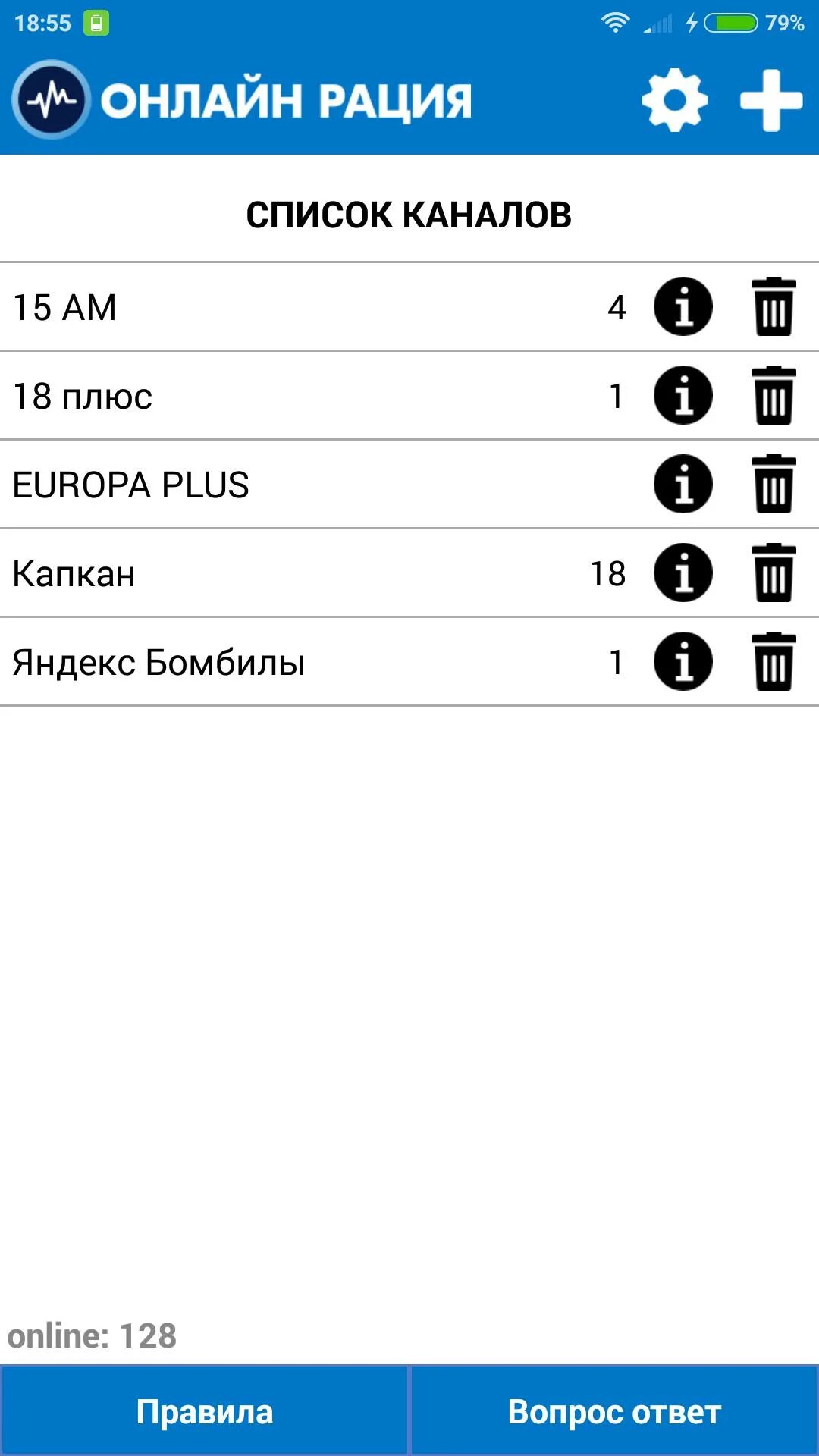Show info for EUROPA PLUS channel

(x=682, y=484)
